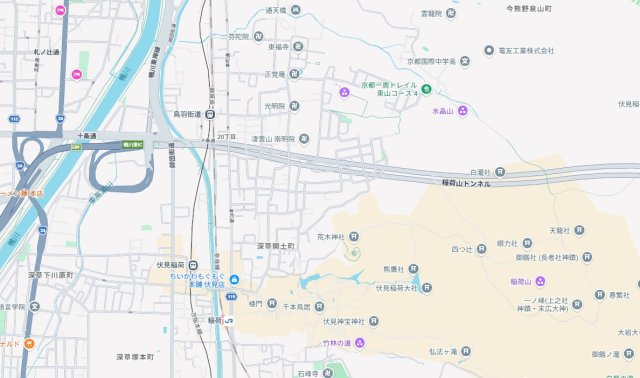Open the 楼門 gate marker
The image size is (640, 378).
pyautogui.click(x=272, y=304)
